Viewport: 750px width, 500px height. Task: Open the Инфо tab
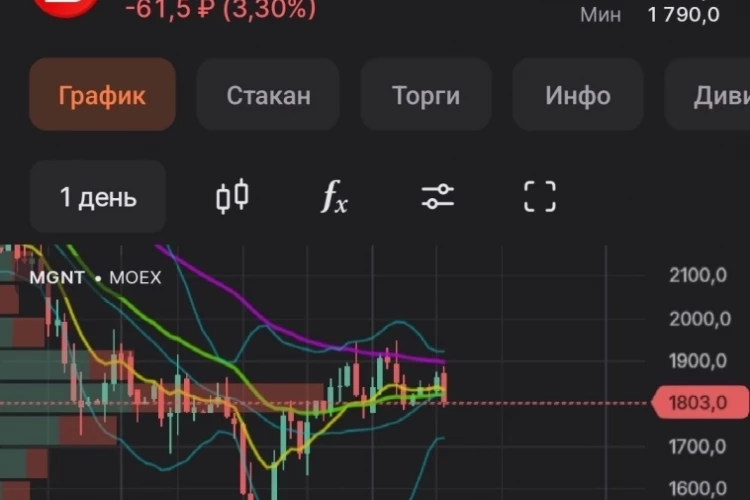click(578, 95)
